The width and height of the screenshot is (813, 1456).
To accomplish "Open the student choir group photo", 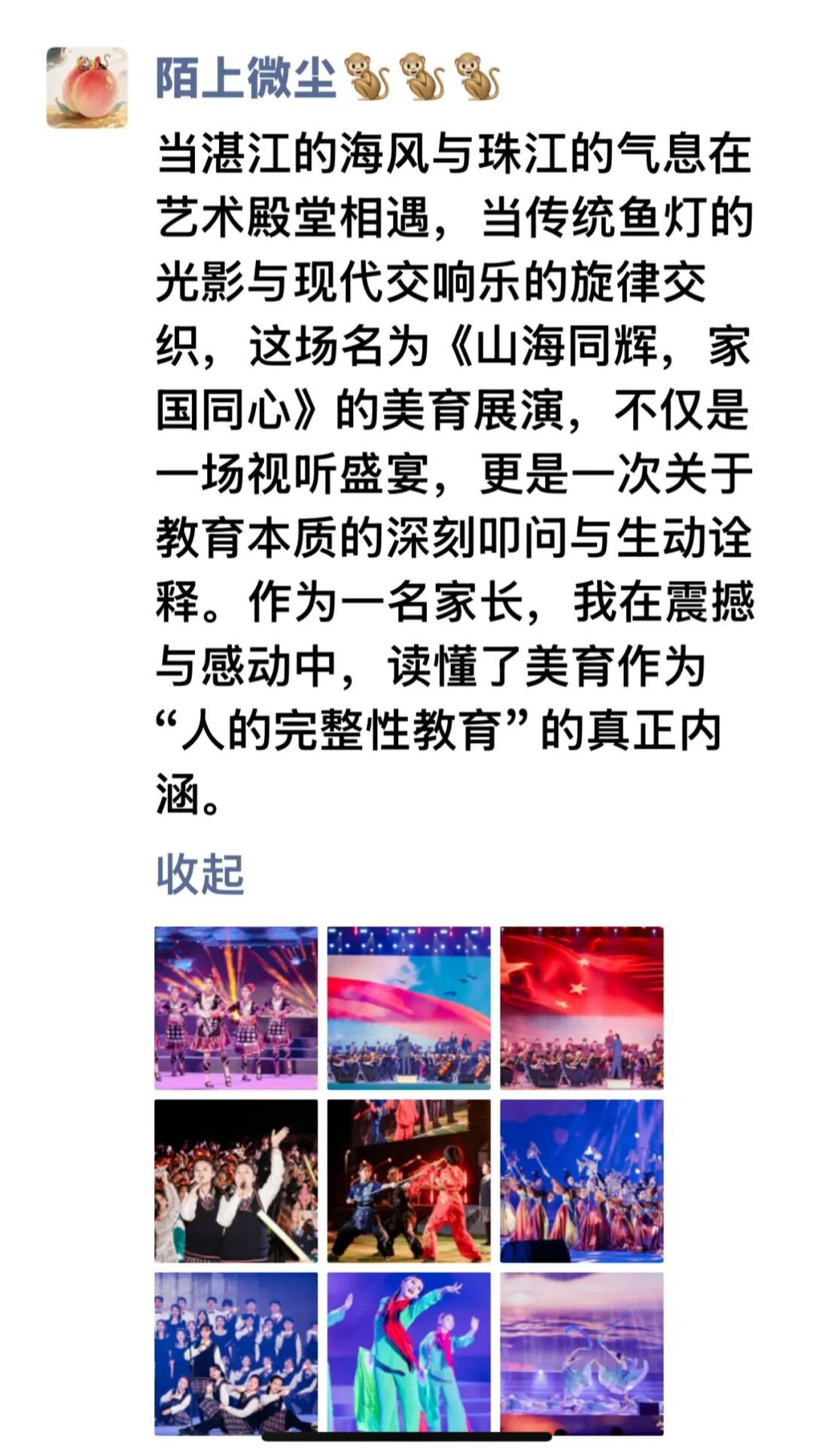I will click(x=236, y=1353).
